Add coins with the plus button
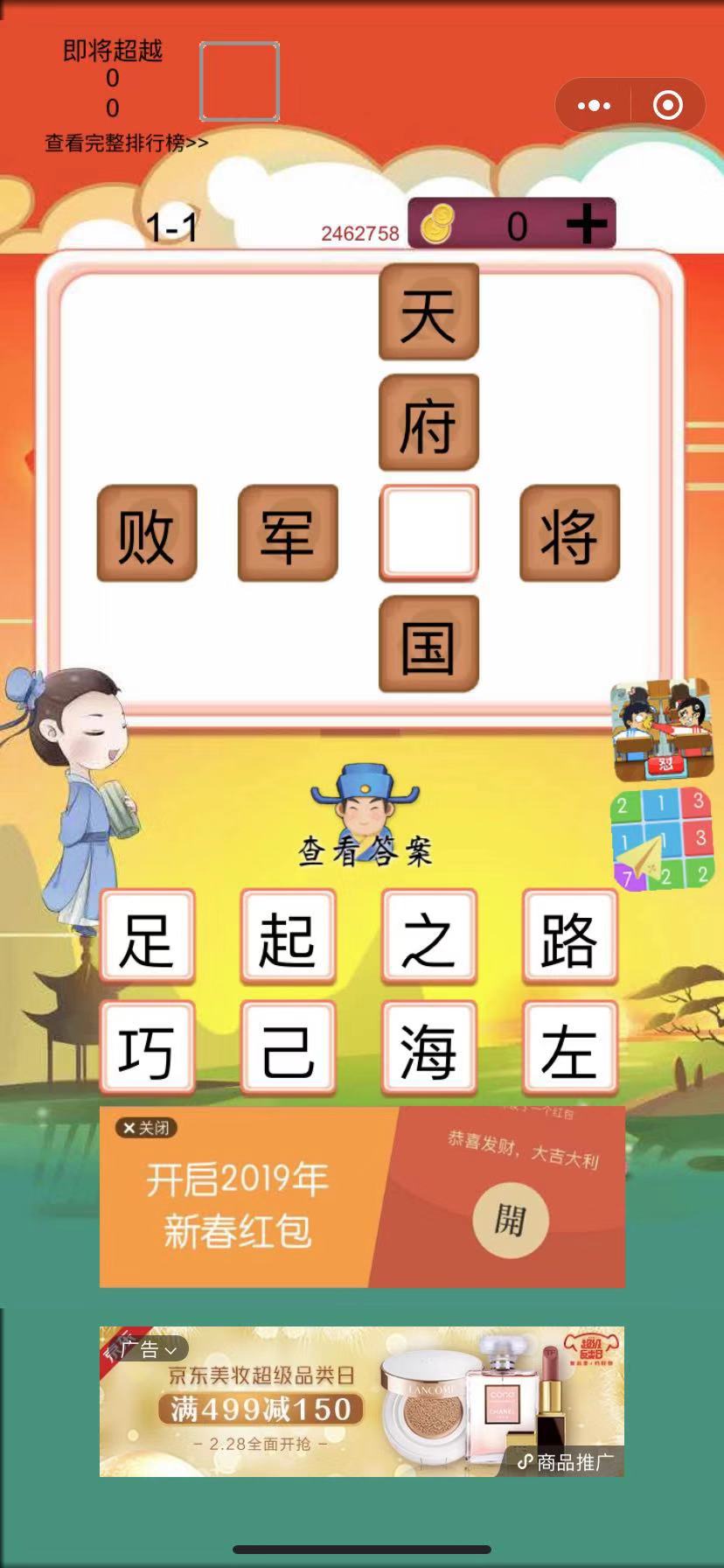This screenshot has height=1568, width=724. 587,224
